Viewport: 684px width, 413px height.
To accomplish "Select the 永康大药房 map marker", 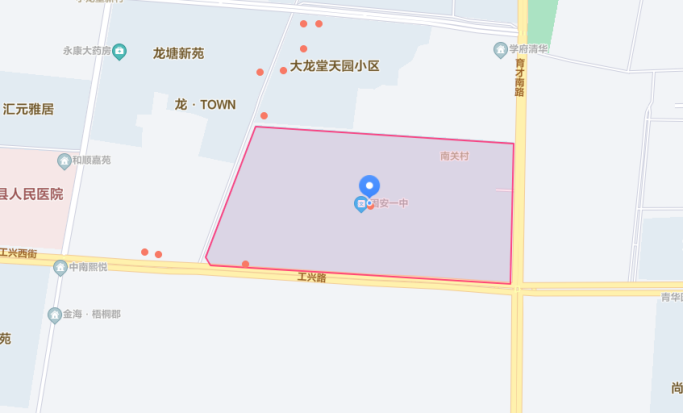I will [119, 51].
